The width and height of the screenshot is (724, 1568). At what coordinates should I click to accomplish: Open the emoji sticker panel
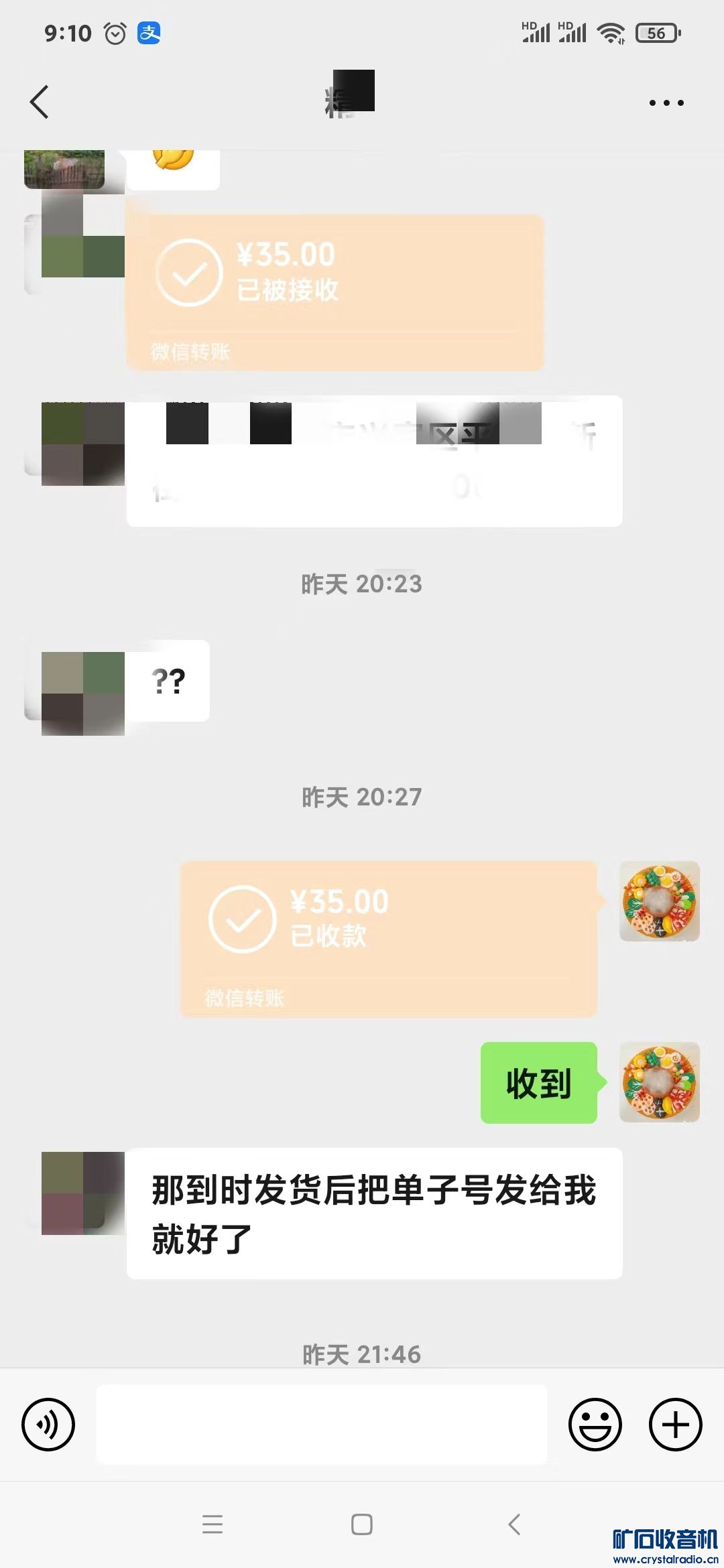[x=595, y=1424]
